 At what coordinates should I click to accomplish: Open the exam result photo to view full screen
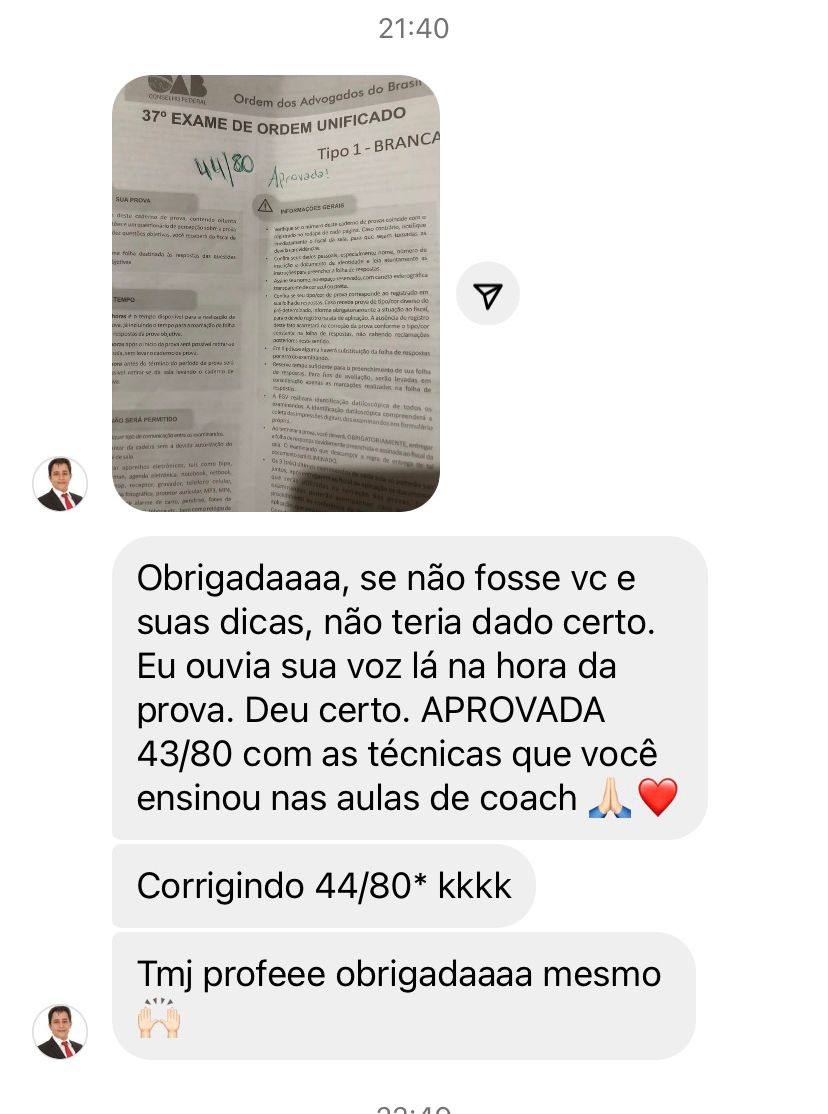[275, 295]
